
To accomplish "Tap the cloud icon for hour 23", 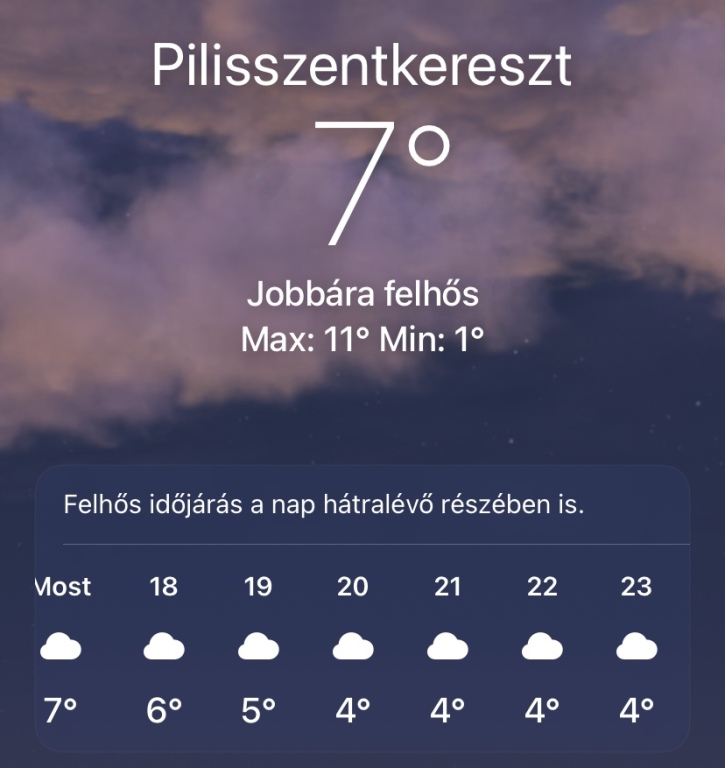I will click(637, 645).
